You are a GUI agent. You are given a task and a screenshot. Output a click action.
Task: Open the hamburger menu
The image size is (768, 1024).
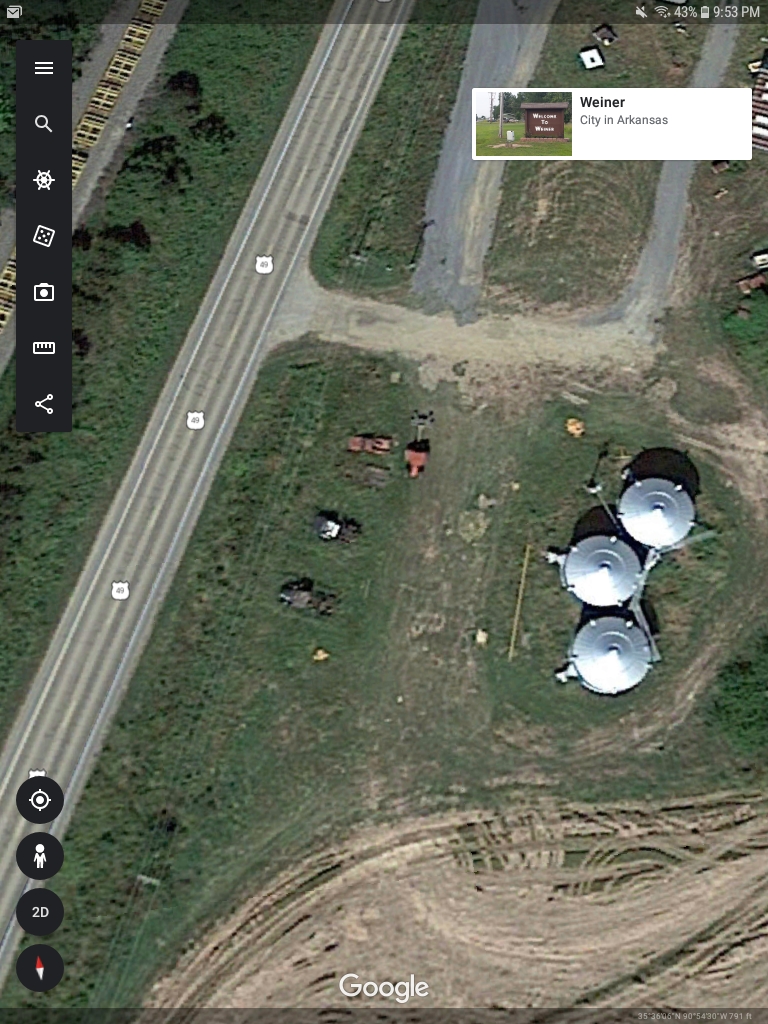tap(44, 68)
